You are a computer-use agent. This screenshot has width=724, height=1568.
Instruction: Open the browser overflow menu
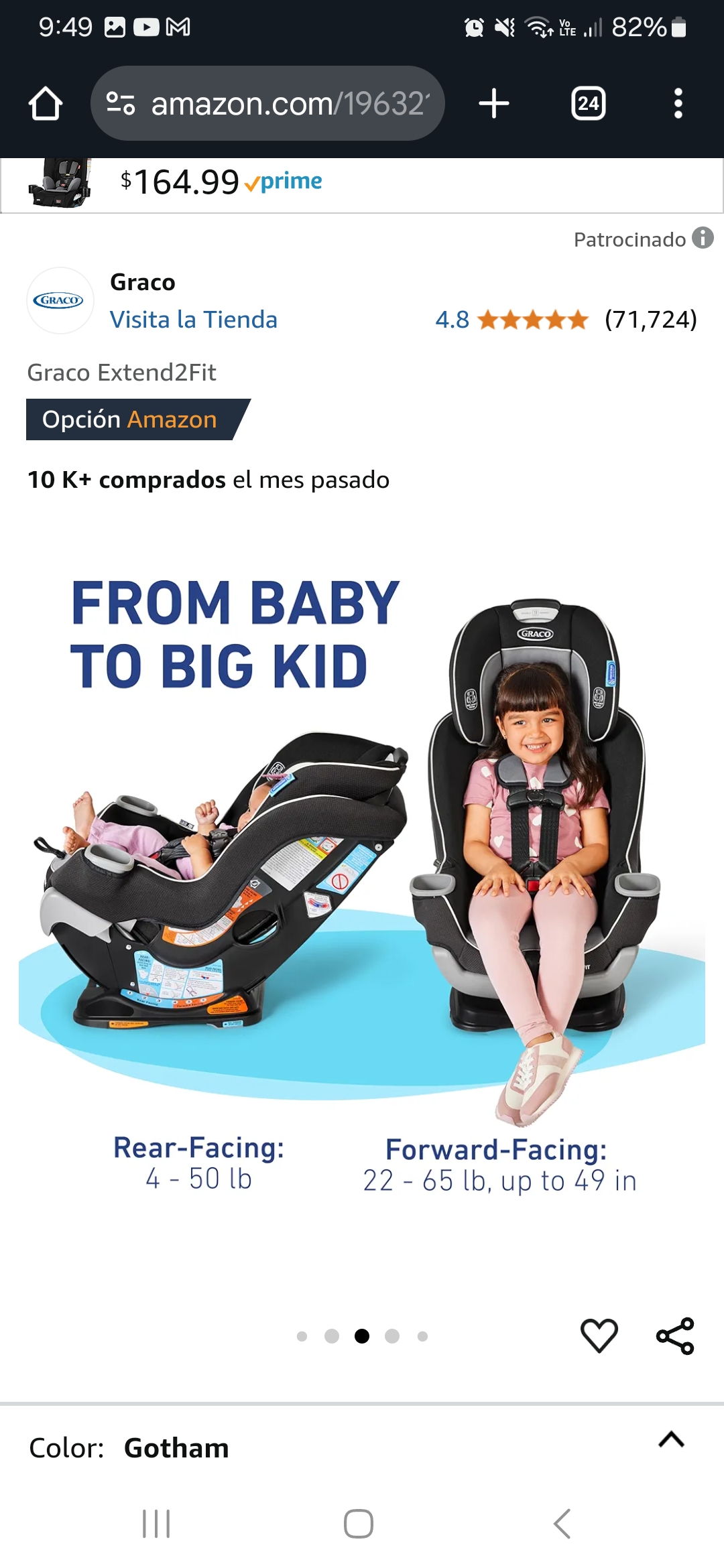pos(678,103)
